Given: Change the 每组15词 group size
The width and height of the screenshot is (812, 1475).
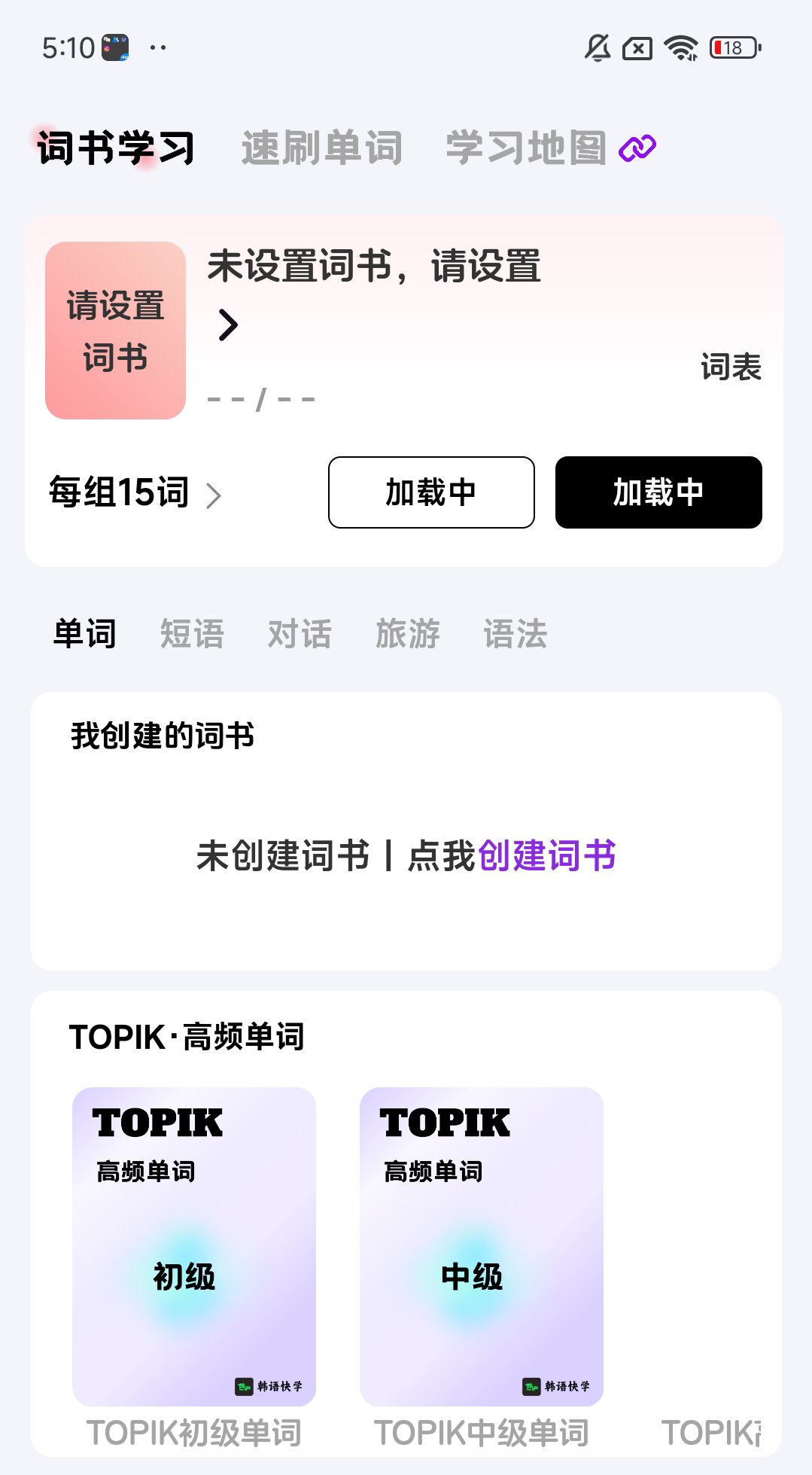Looking at the screenshot, I should (134, 493).
